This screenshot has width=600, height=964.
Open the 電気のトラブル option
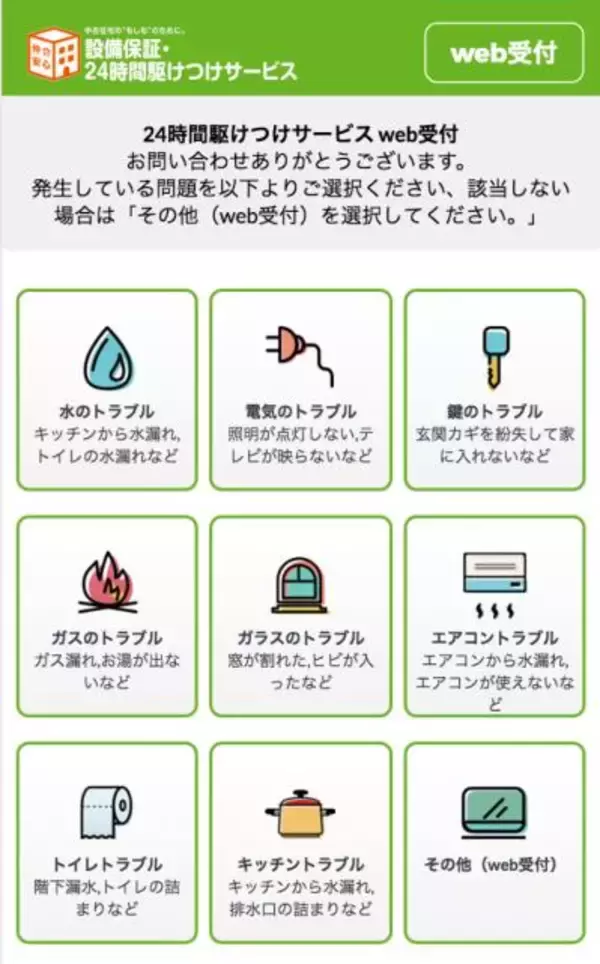point(301,389)
